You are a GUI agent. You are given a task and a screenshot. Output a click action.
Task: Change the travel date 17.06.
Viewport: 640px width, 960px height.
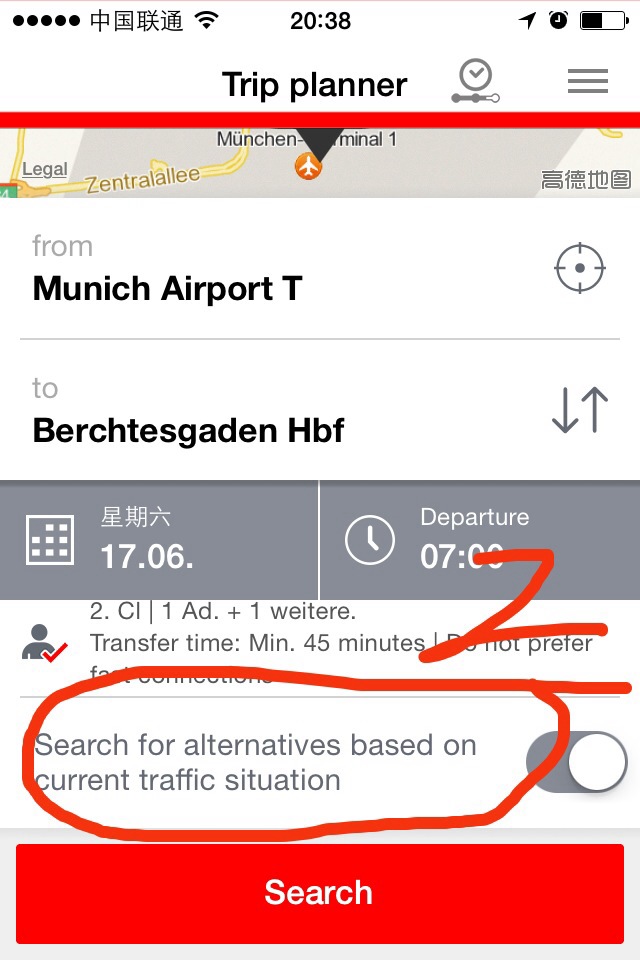160,540
